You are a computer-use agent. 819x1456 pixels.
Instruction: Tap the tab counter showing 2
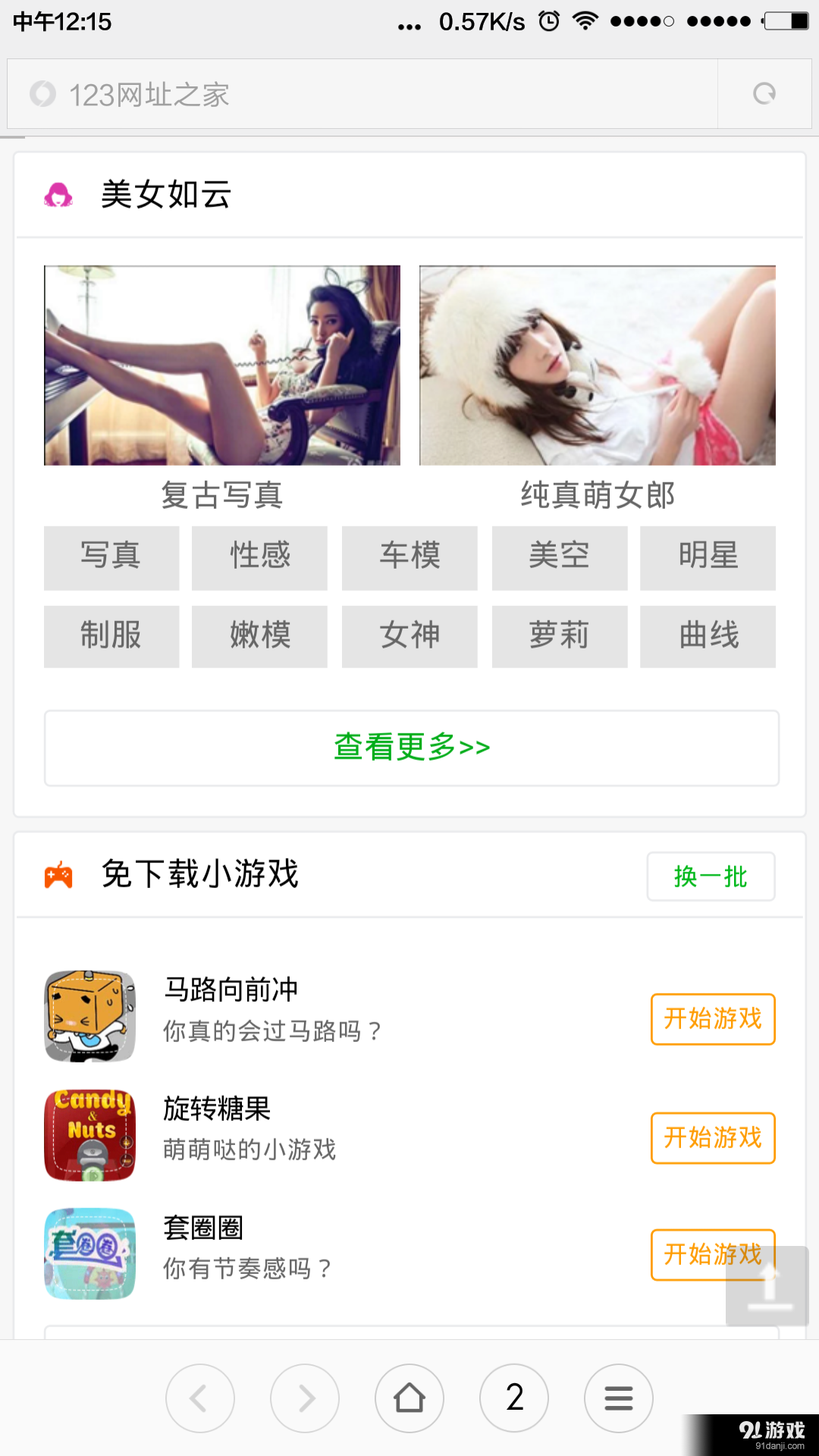pos(514,1398)
